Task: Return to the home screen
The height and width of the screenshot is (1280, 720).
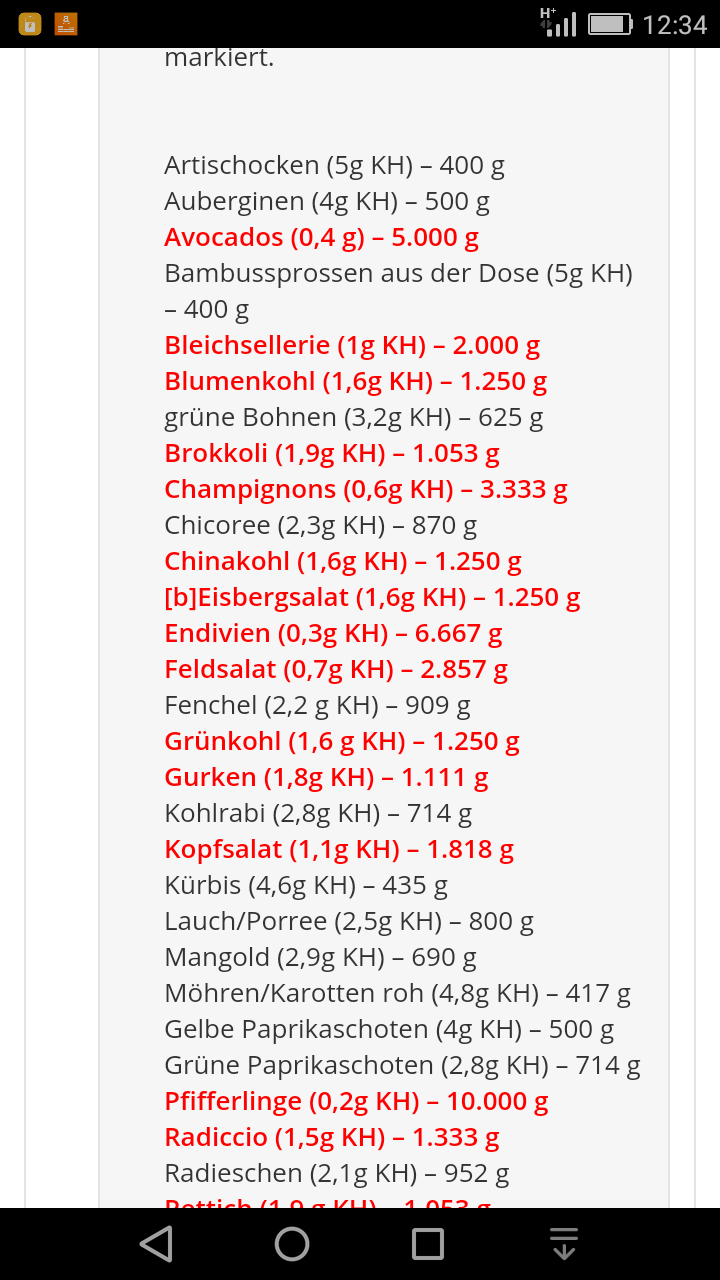Action: [292, 1244]
